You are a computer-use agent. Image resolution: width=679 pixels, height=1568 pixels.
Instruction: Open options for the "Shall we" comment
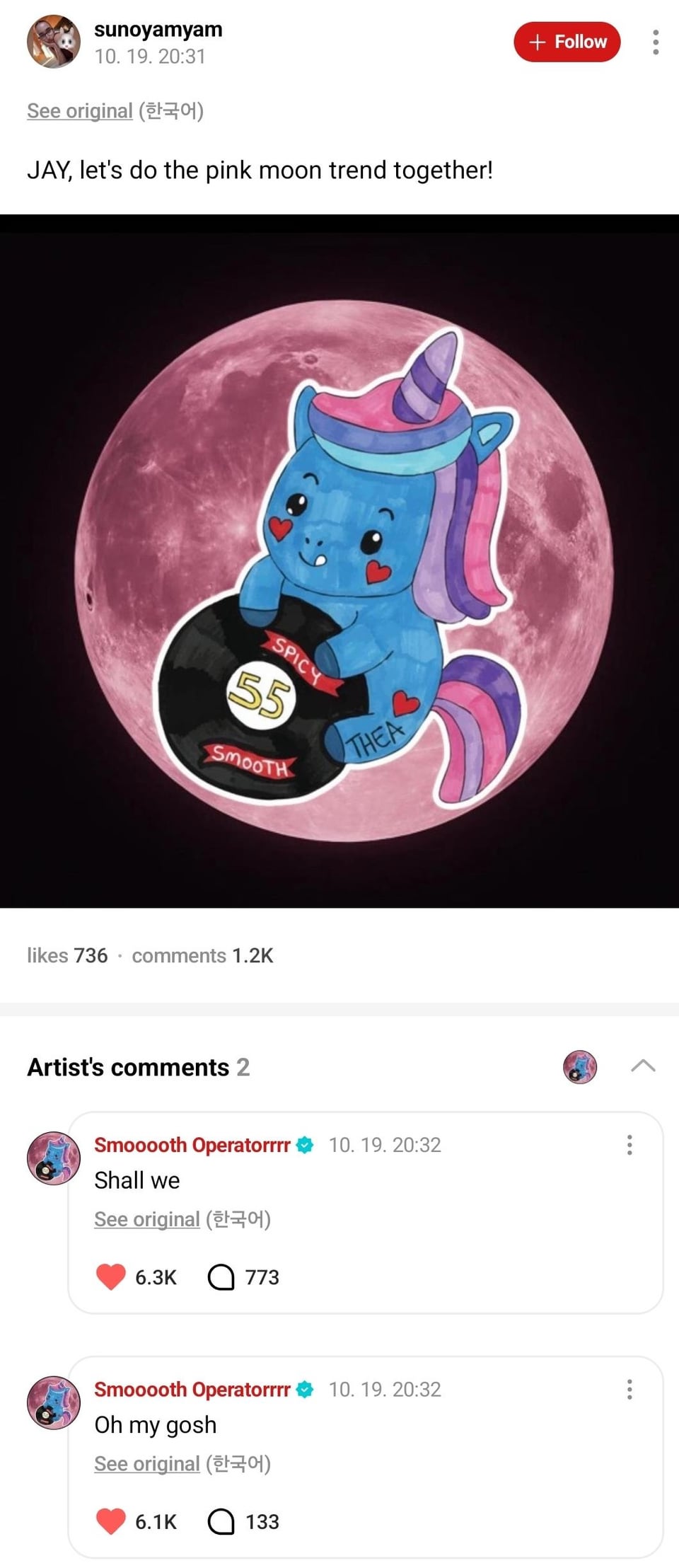tap(629, 1145)
